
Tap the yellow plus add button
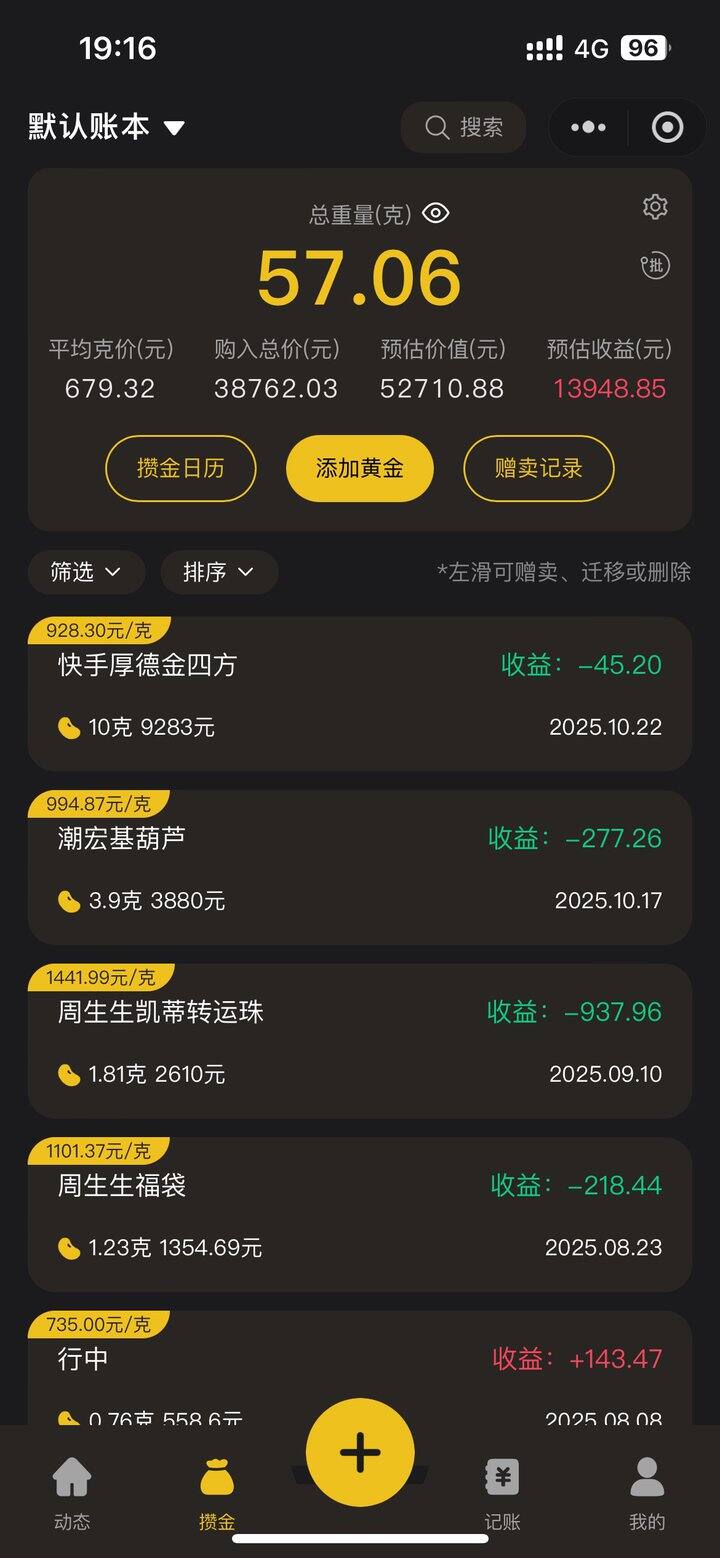tap(360, 1452)
